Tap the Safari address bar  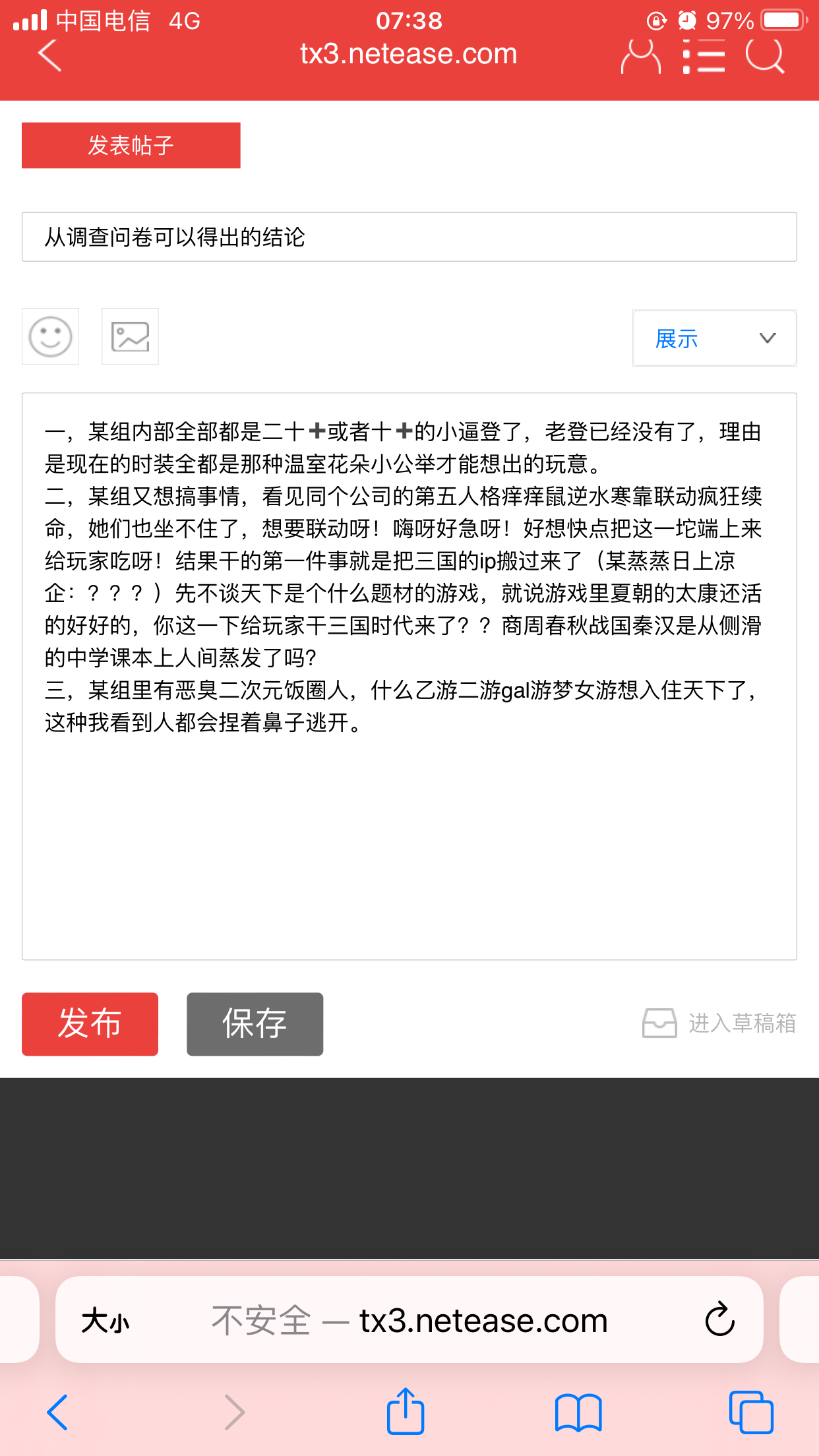(x=409, y=1319)
